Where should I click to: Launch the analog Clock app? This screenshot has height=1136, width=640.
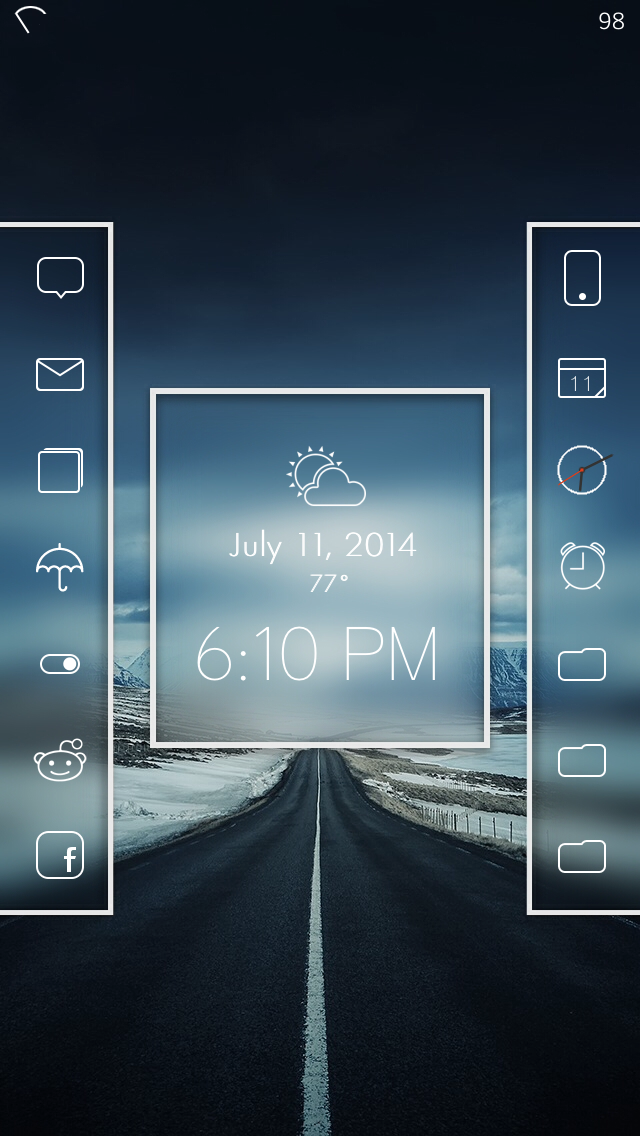pyautogui.click(x=582, y=470)
